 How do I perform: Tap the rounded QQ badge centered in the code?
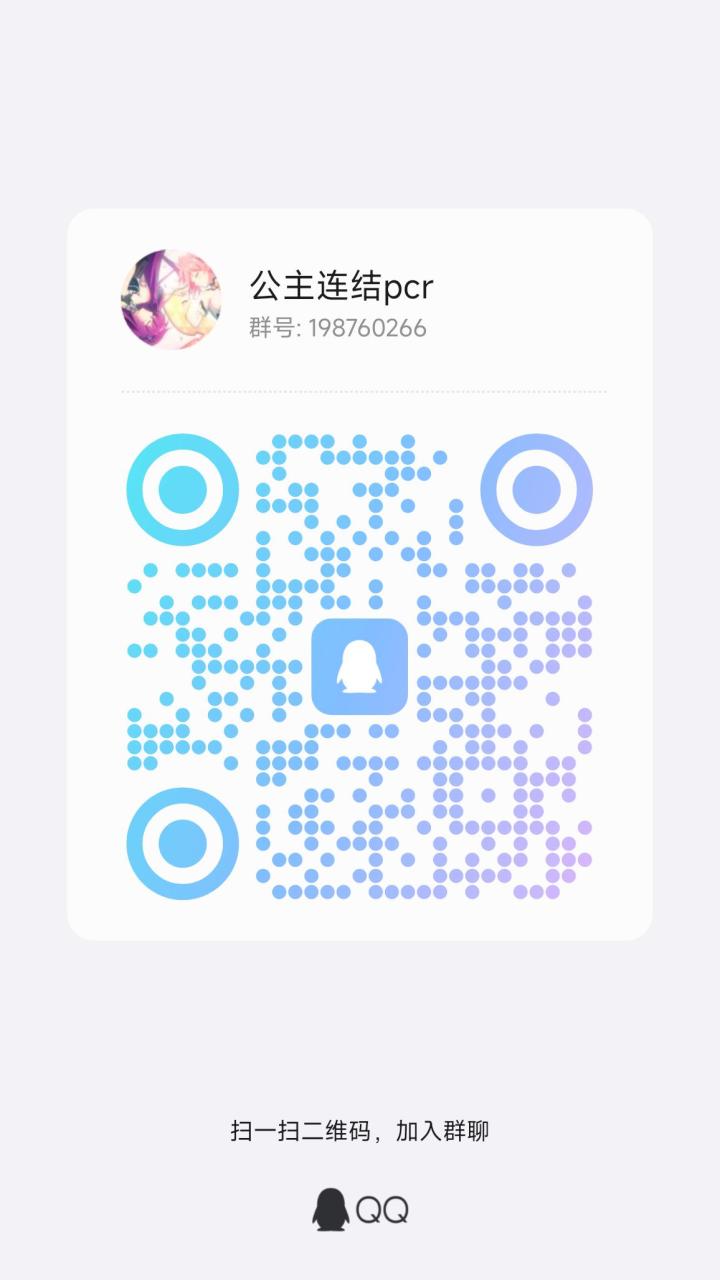[362, 668]
